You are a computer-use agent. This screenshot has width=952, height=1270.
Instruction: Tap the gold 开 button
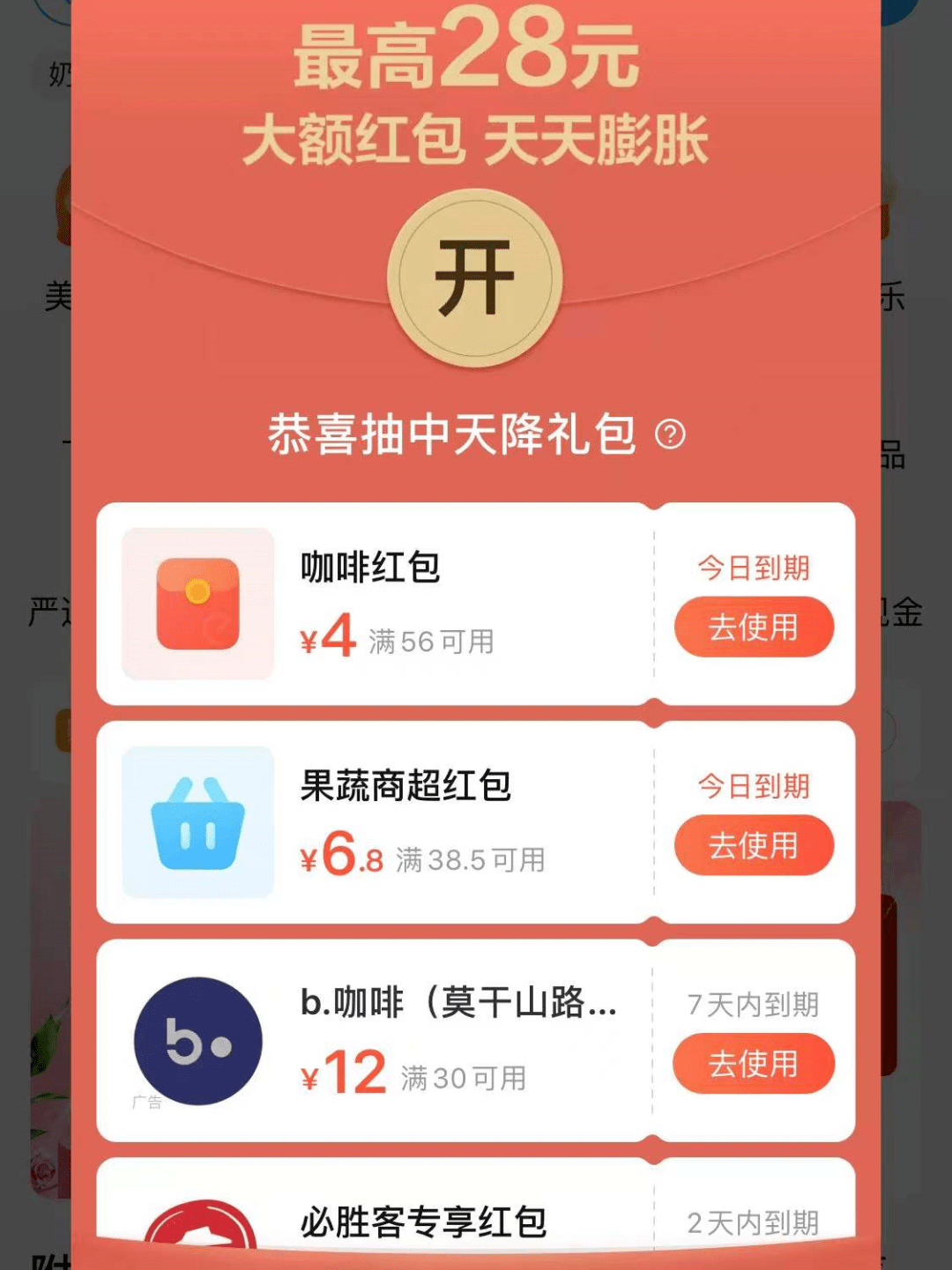click(x=475, y=279)
